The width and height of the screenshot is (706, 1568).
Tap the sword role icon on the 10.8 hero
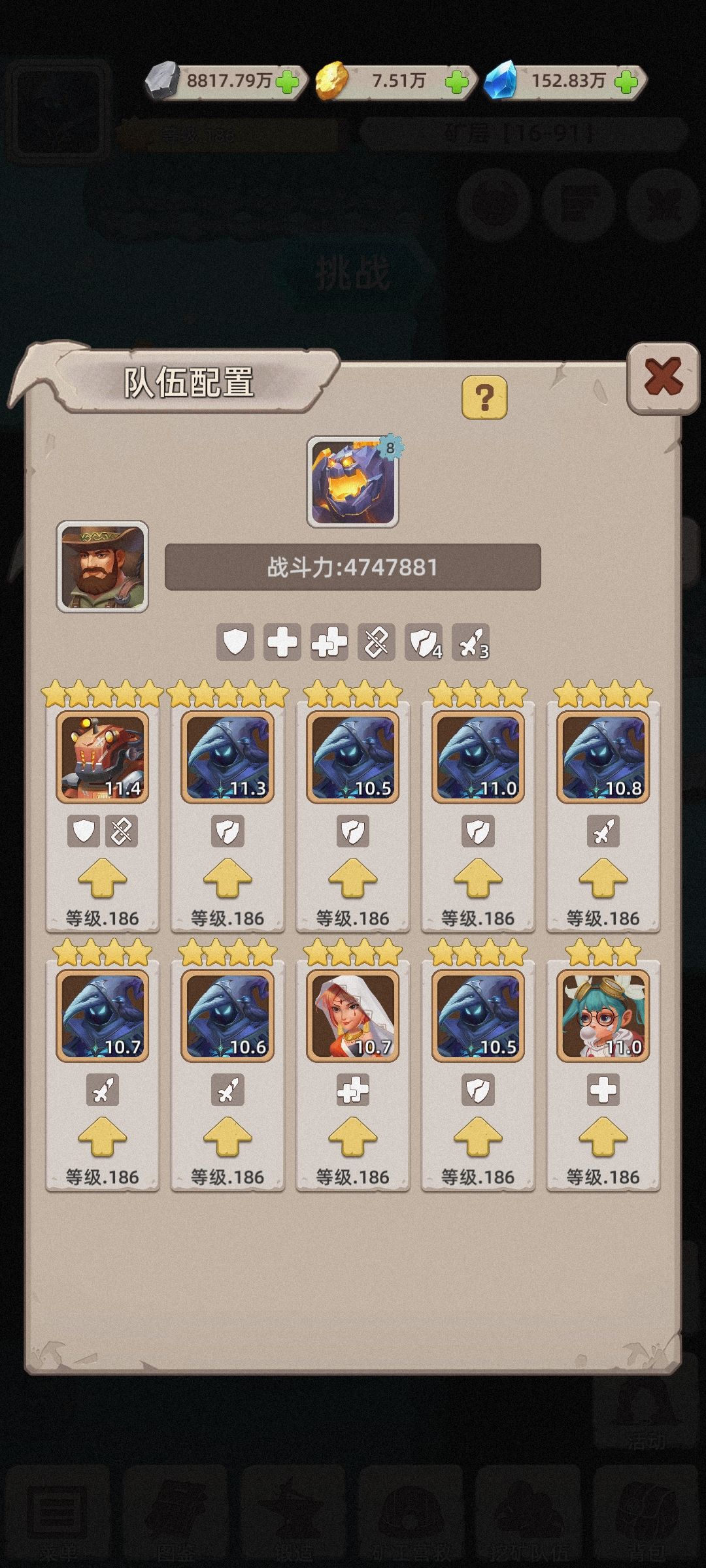click(604, 832)
